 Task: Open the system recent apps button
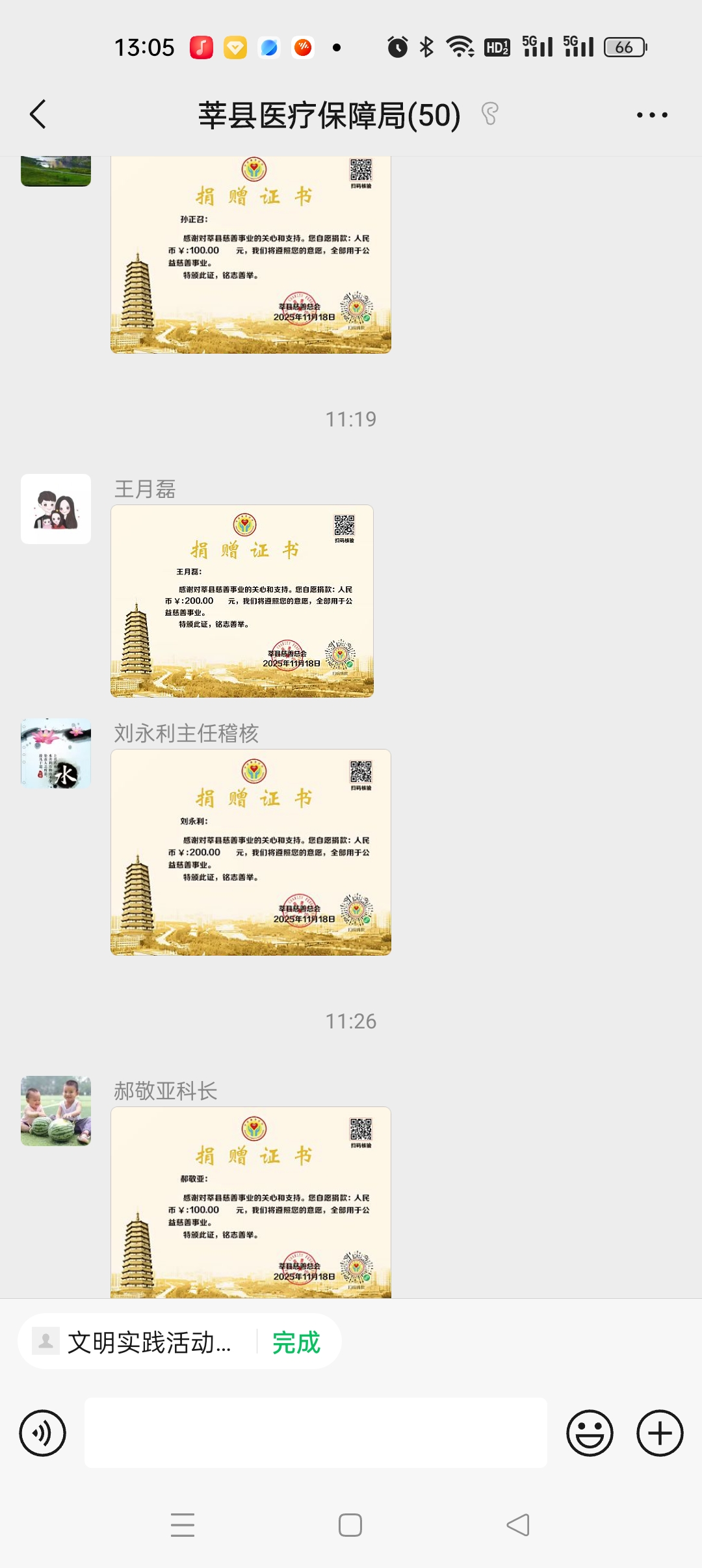(183, 1524)
